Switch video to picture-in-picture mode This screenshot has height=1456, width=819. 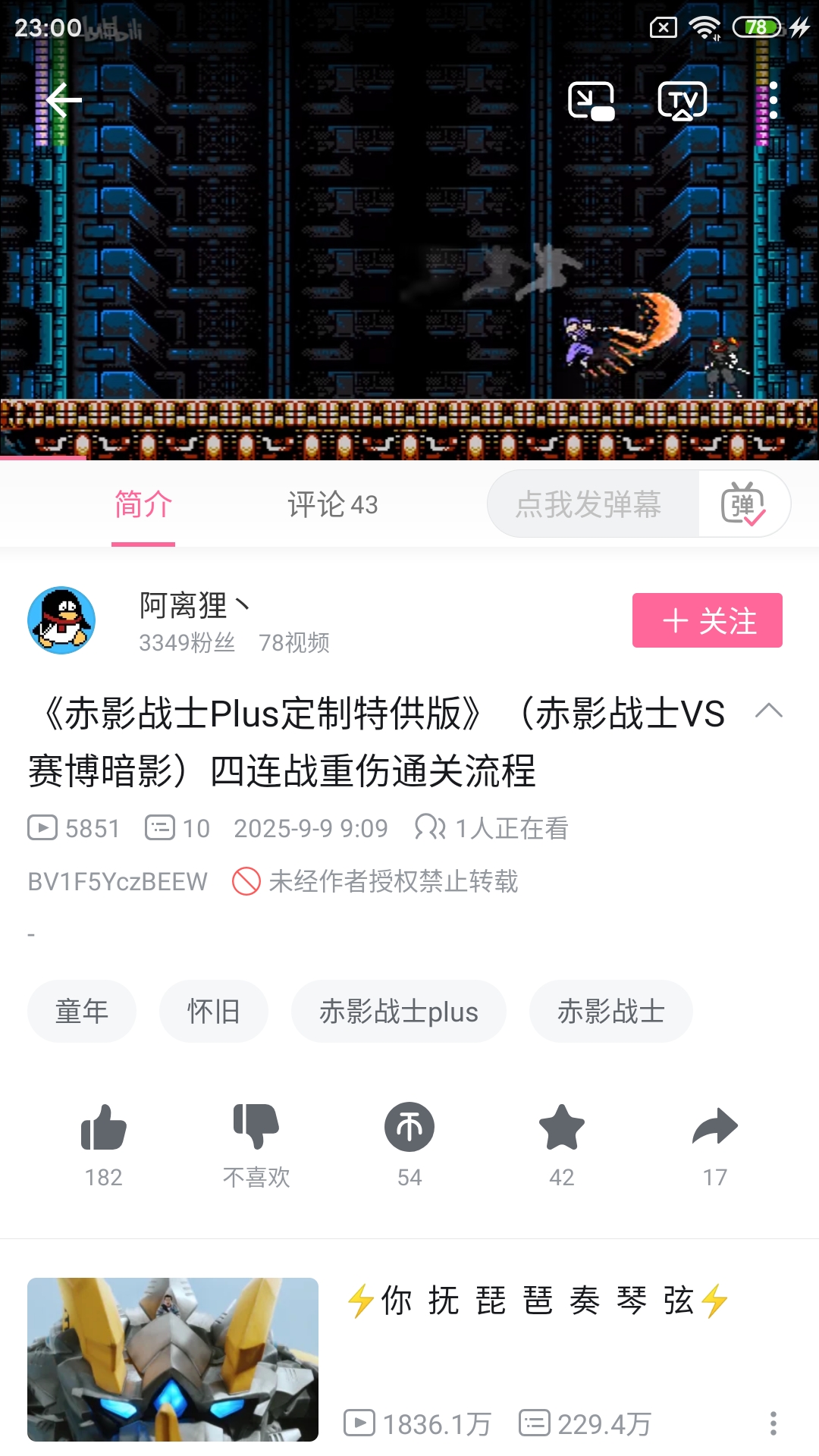pos(591,101)
